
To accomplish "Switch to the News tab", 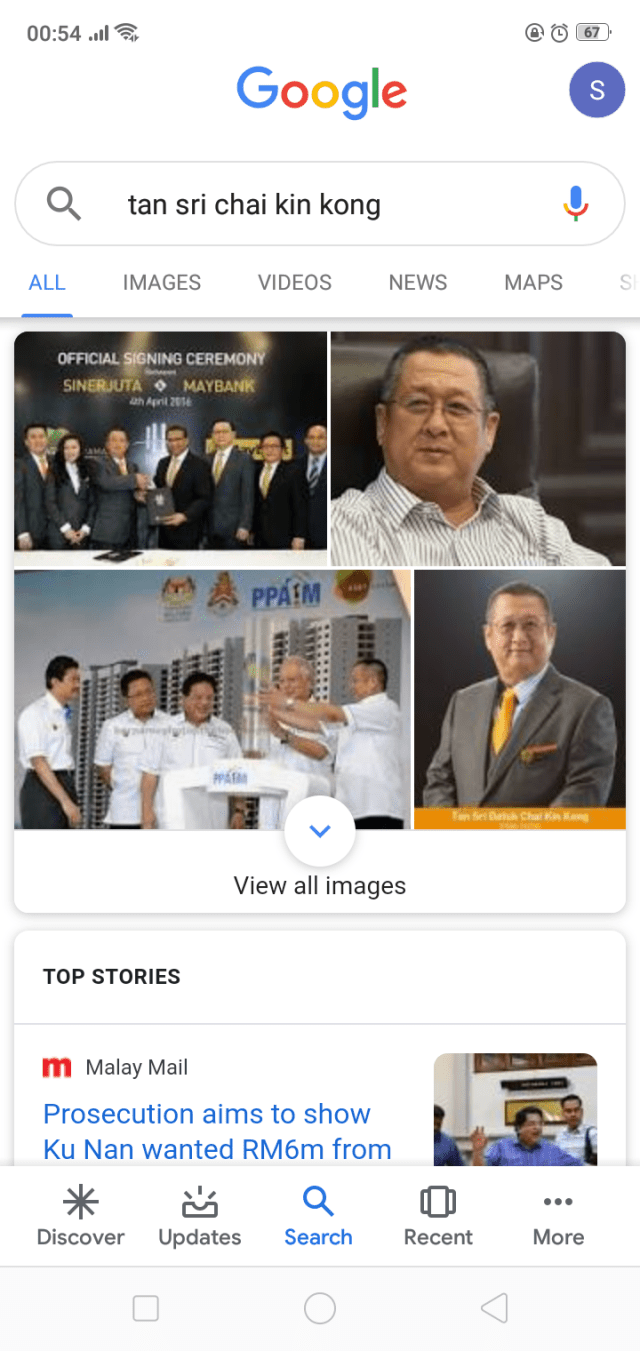I will tap(417, 282).
